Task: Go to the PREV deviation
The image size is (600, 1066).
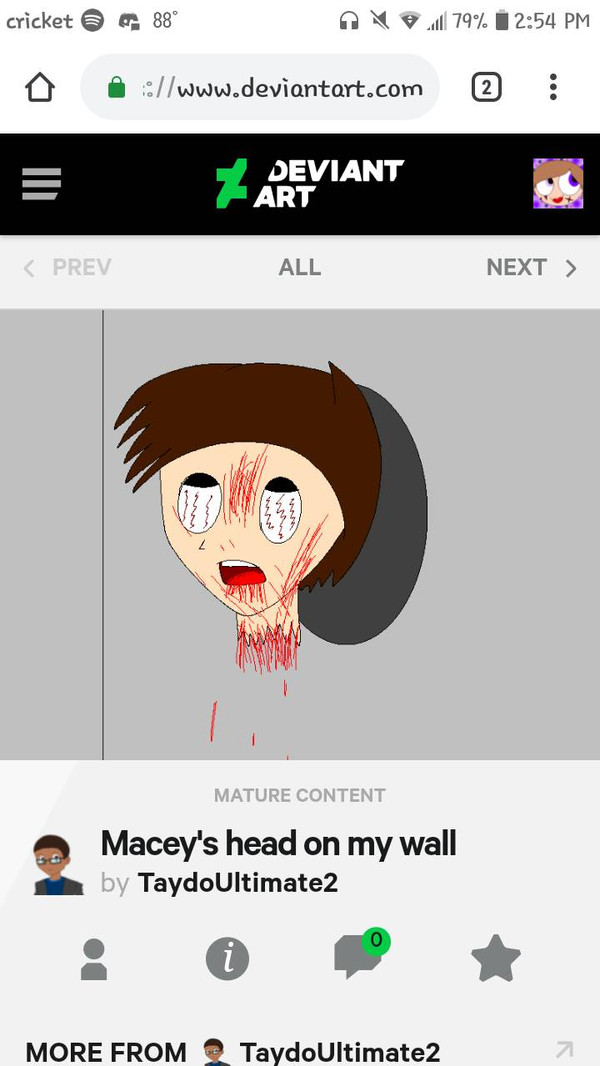Action: (67, 267)
